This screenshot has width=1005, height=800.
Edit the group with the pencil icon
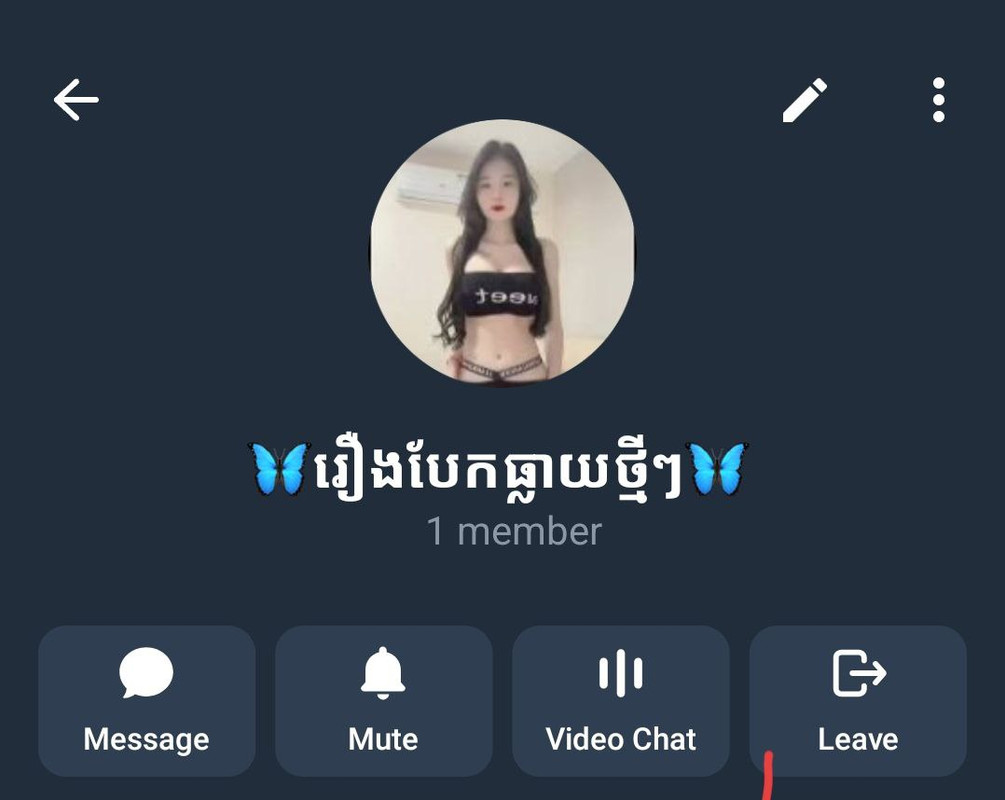coord(804,100)
